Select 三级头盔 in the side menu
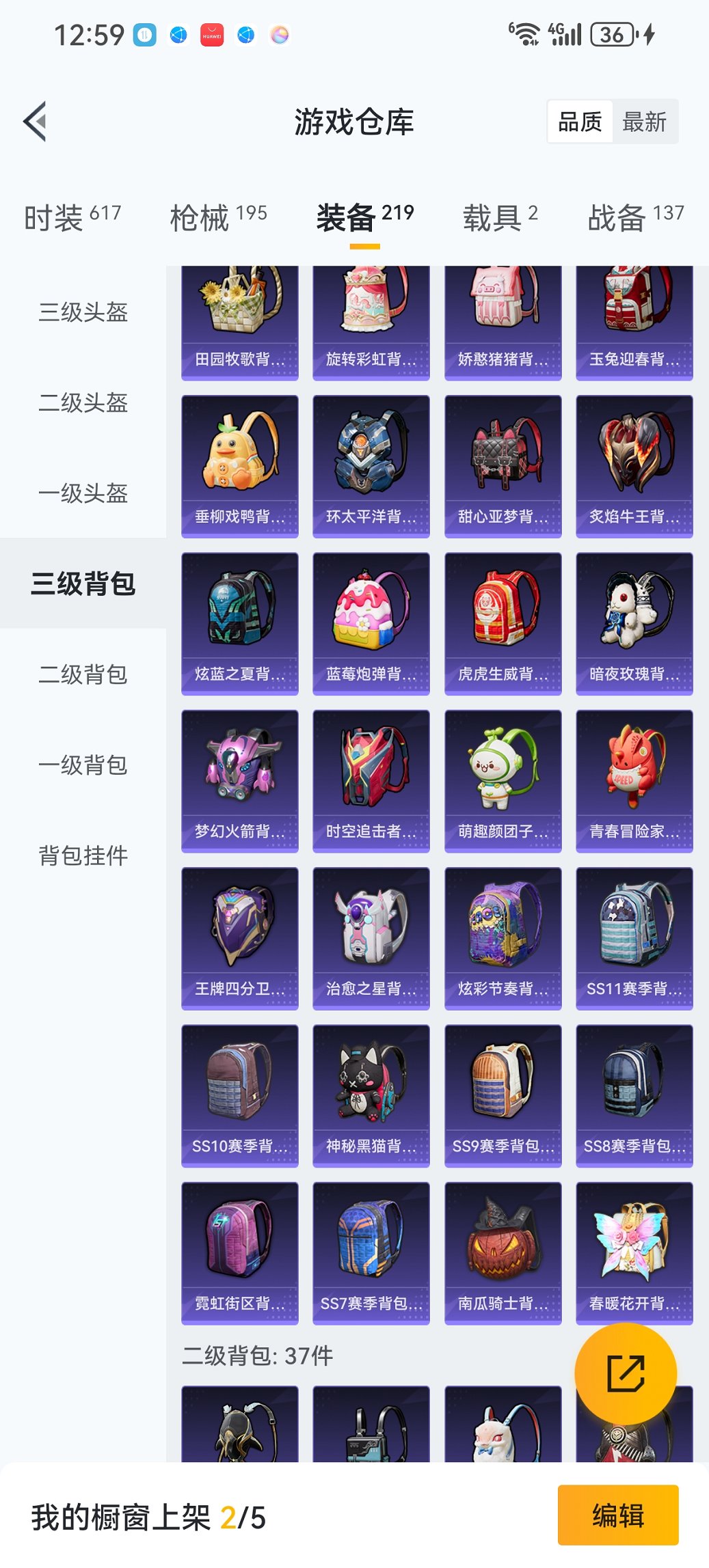Screen dimensions: 709x1568 pyautogui.click(x=83, y=312)
